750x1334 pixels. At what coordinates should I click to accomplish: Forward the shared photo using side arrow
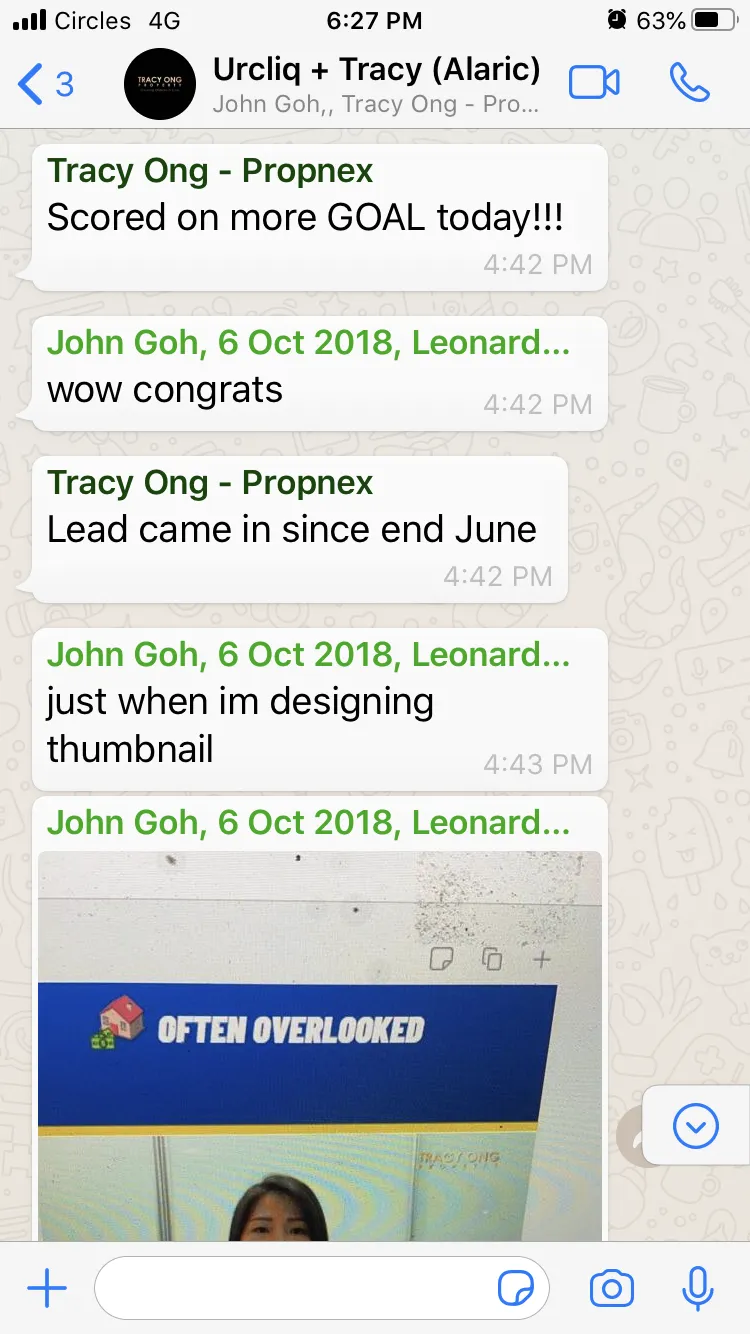point(631,1137)
